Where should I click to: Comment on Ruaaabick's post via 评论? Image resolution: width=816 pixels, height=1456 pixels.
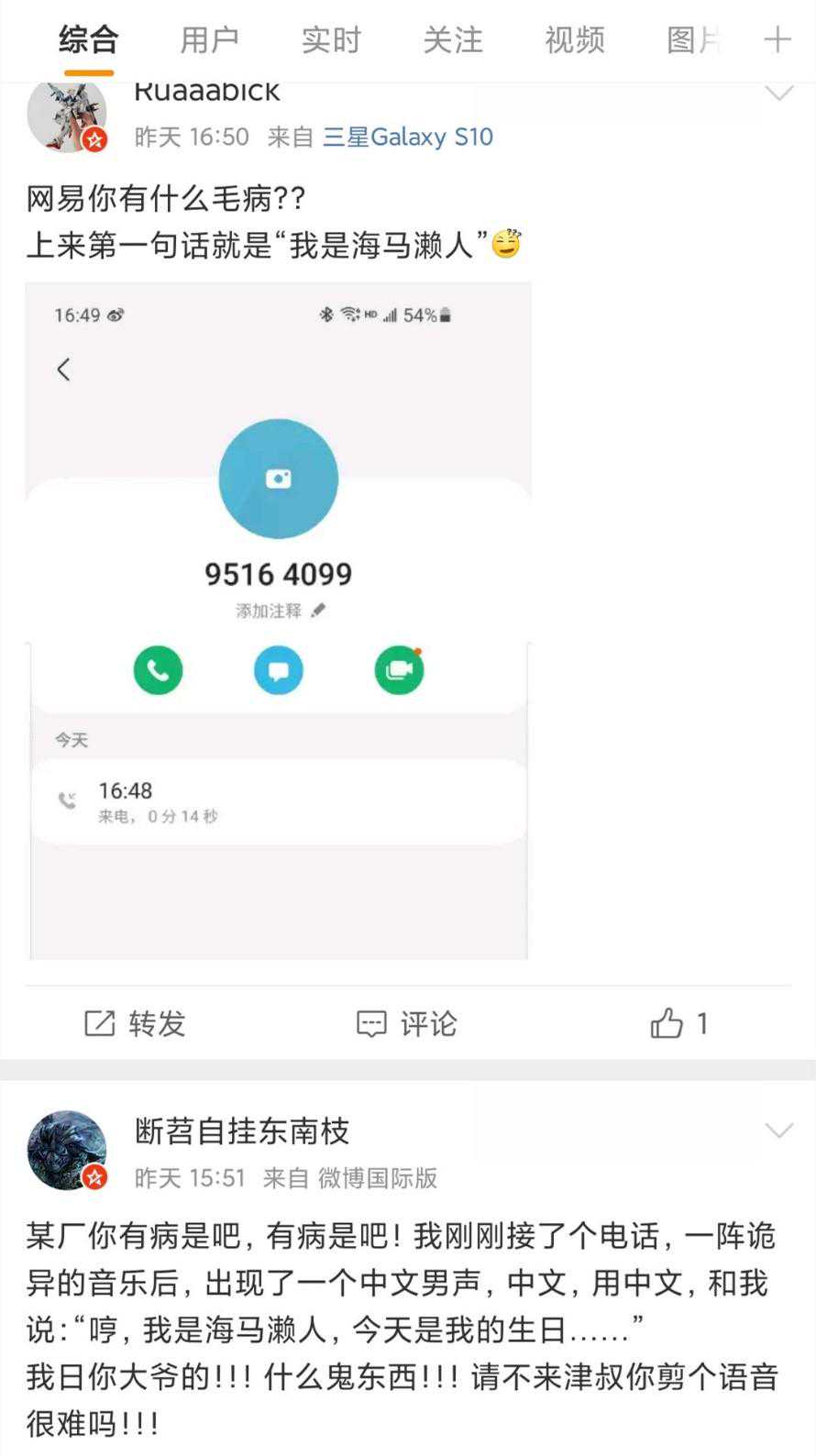point(407,1023)
